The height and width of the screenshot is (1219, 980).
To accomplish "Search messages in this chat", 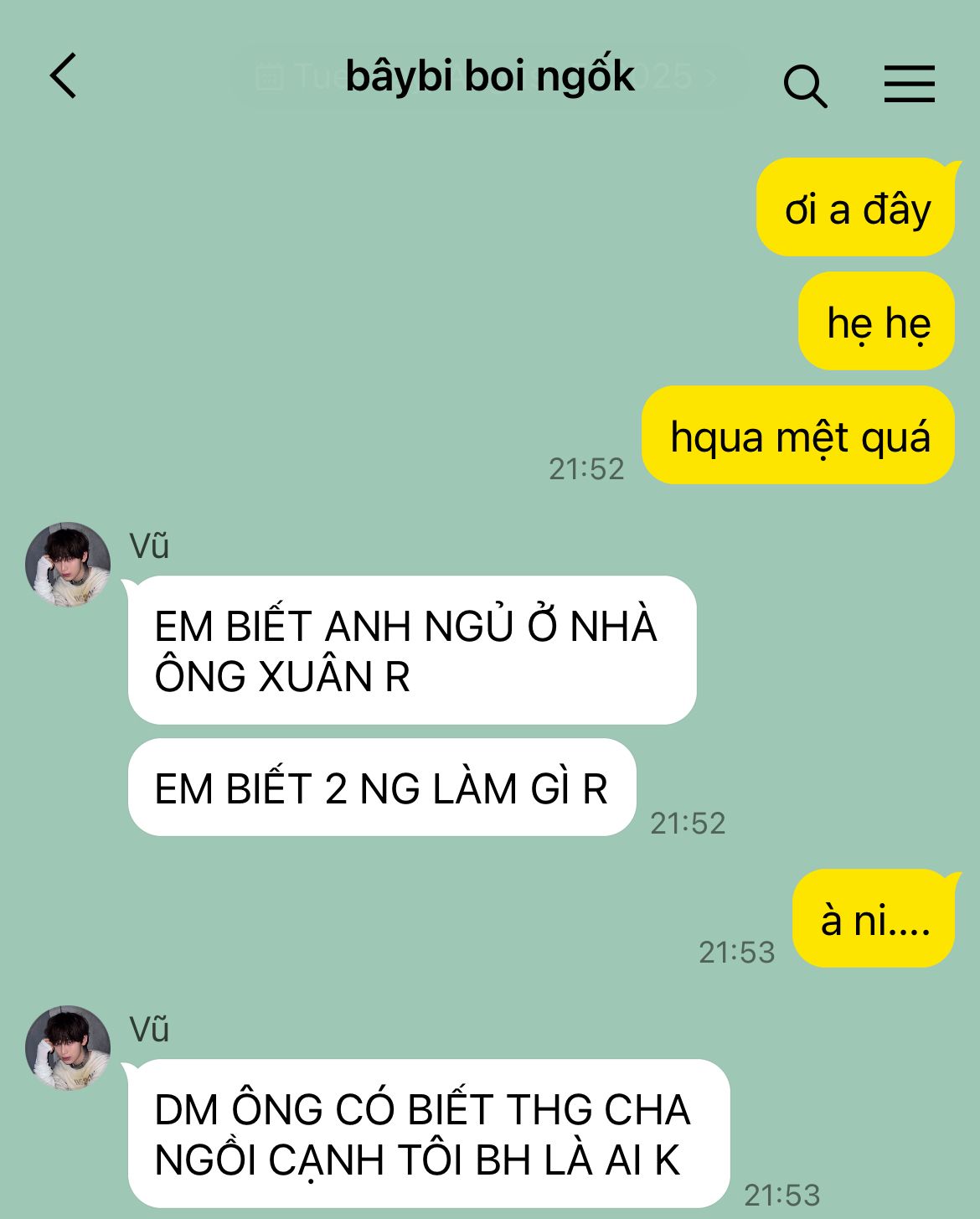I will [805, 85].
